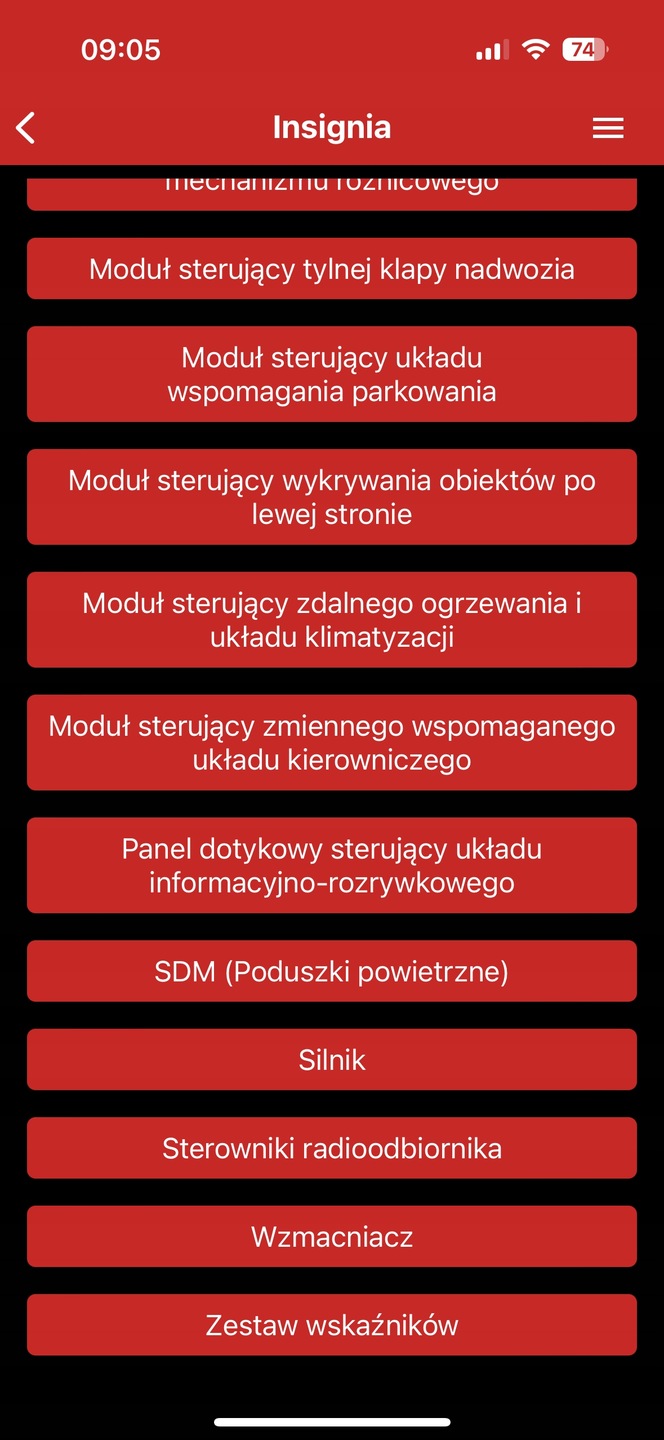Open Moduł sterujący tylnej klapy nadwozia
Viewport: 664px width, 1440px height.
click(x=332, y=269)
